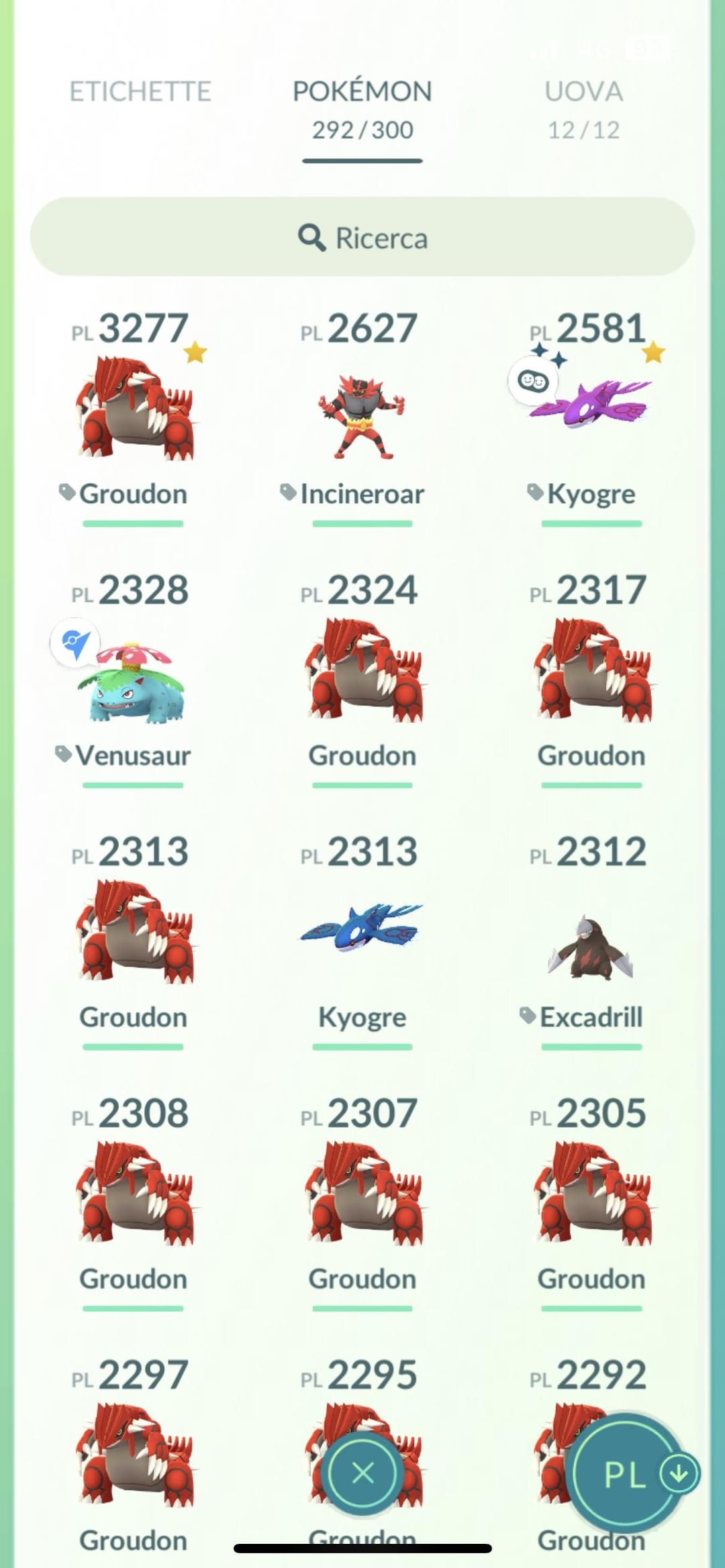View the Groudon with PL 2317
The height and width of the screenshot is (1568, 725).
[591, 671]
